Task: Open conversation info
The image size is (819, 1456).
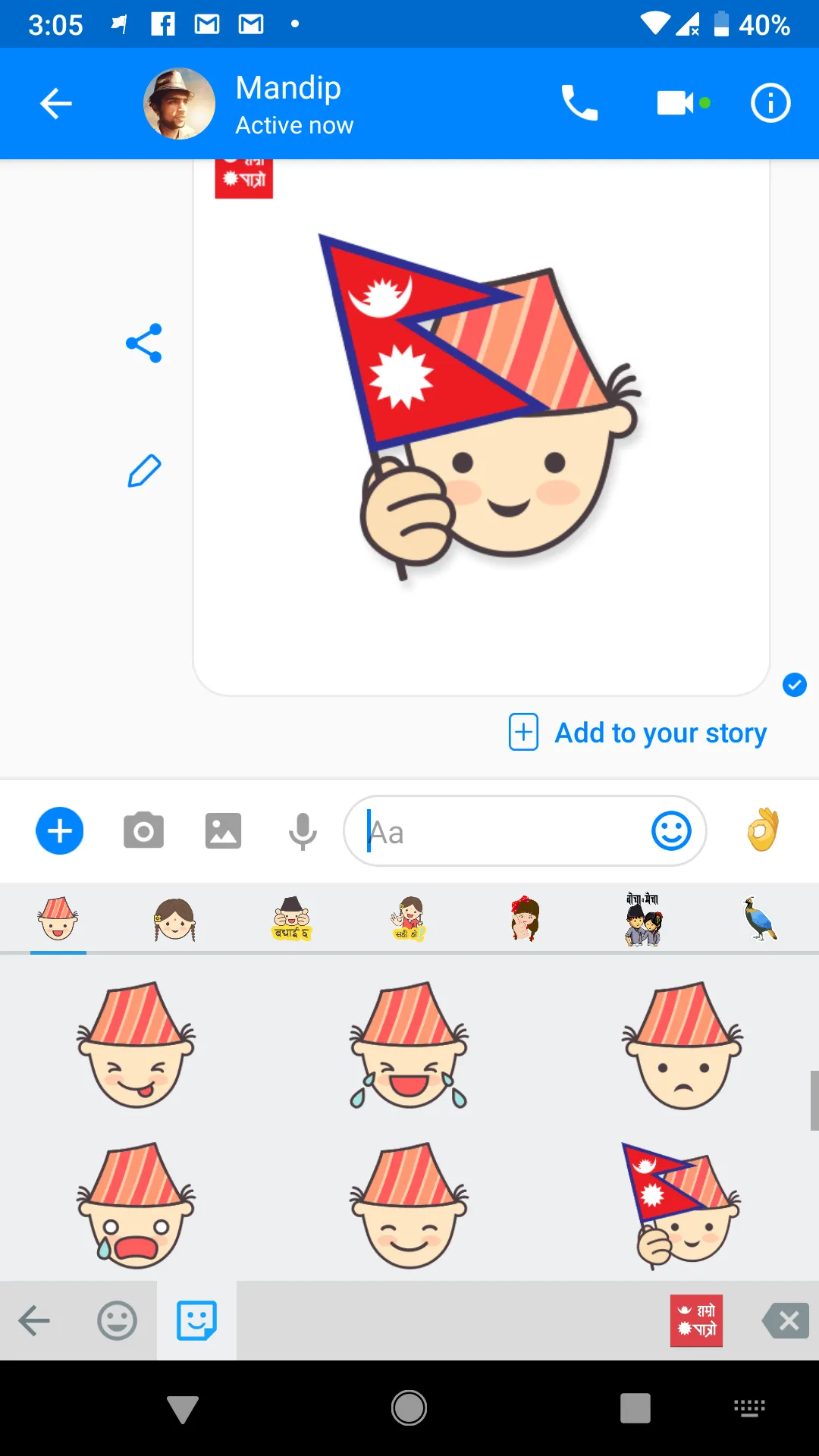Action: [x=770, y=103]
